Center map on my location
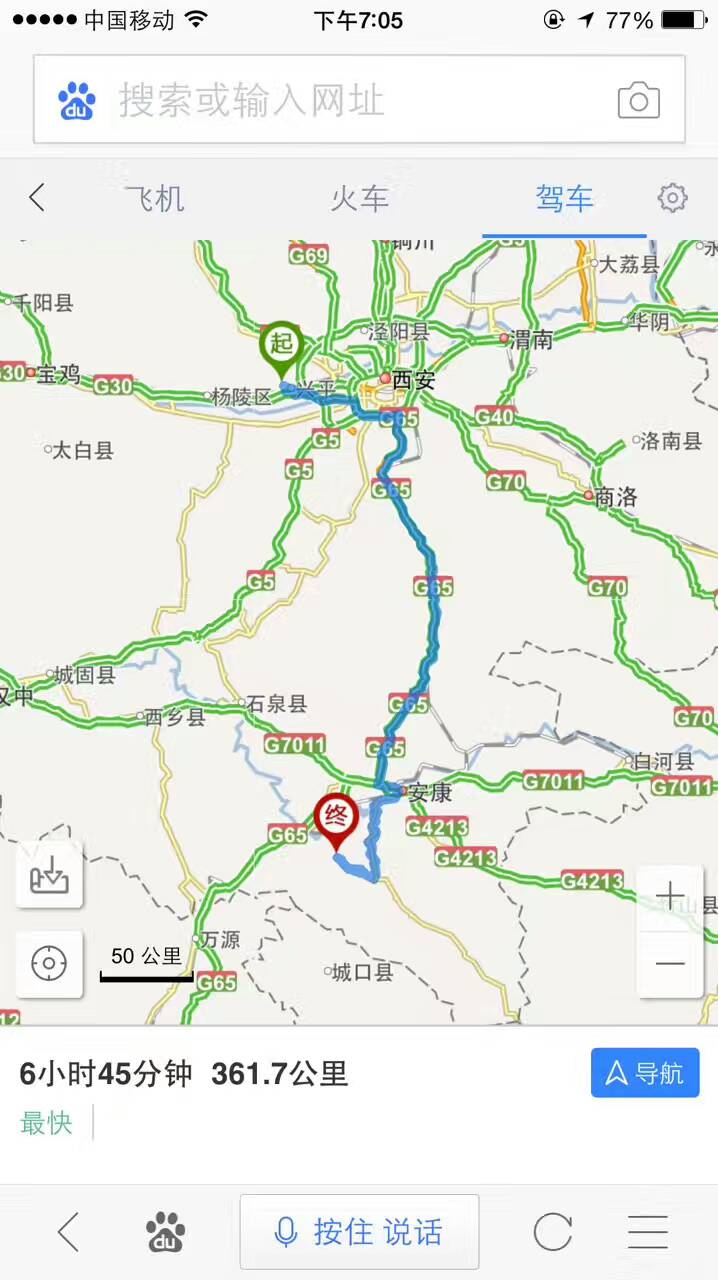 click(x=49, y=964)
